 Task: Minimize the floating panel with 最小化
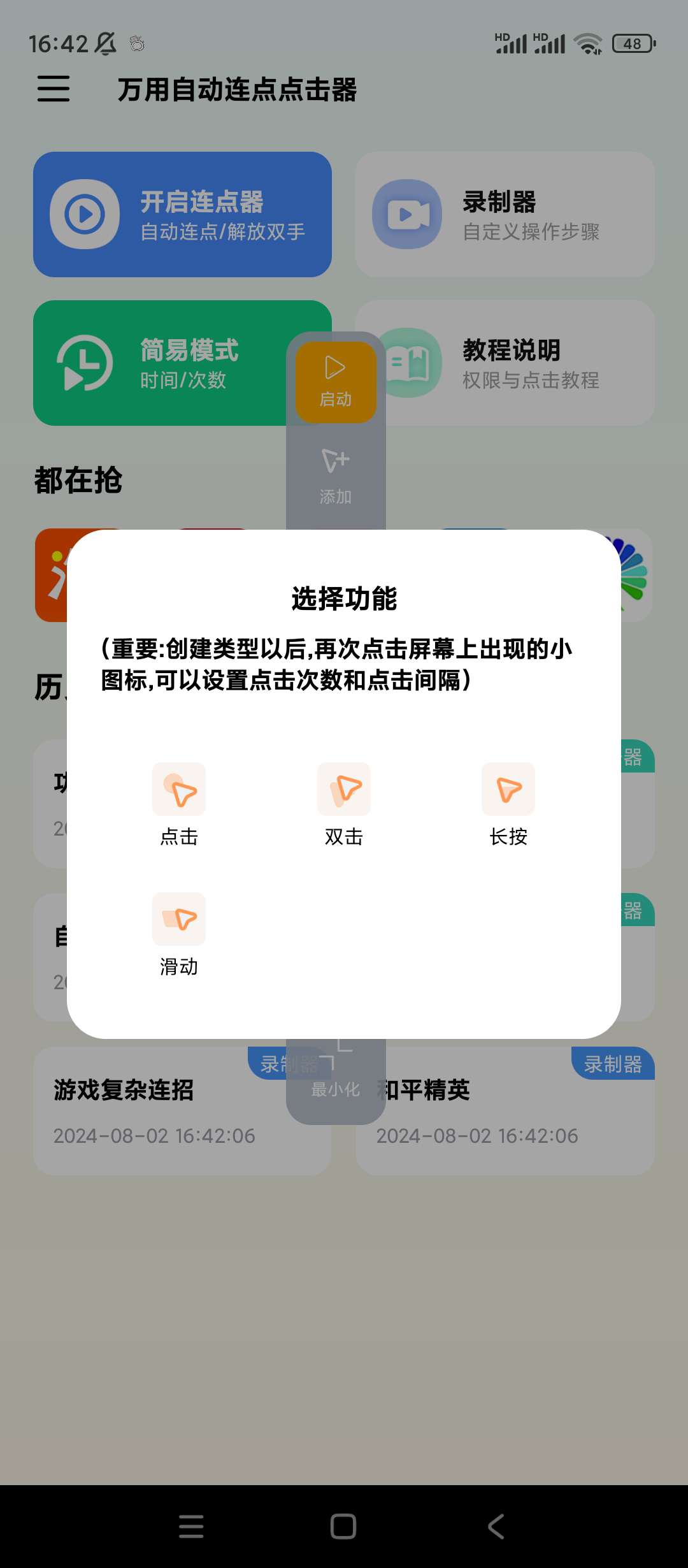tap(336, 1078)
